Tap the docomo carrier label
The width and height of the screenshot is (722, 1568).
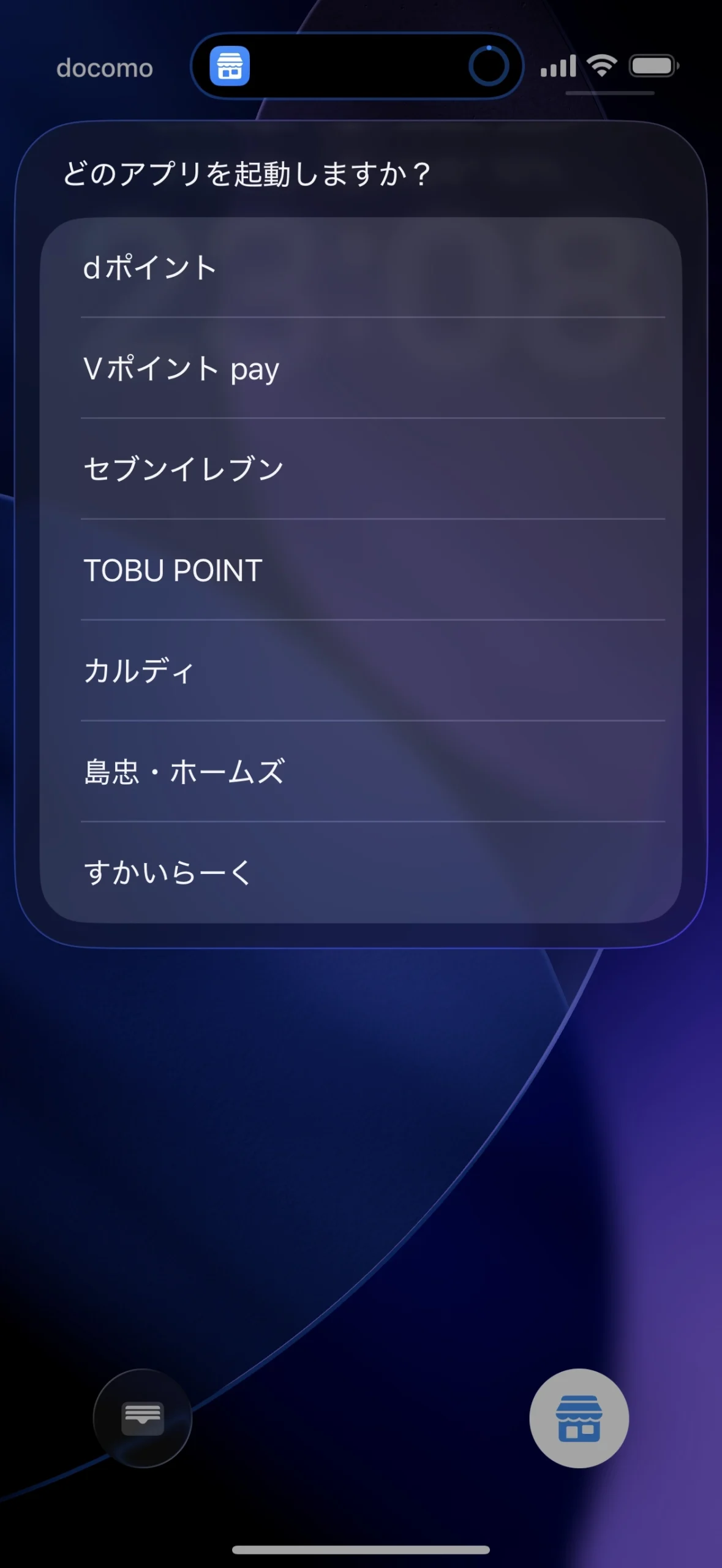[x=105, y=67]
